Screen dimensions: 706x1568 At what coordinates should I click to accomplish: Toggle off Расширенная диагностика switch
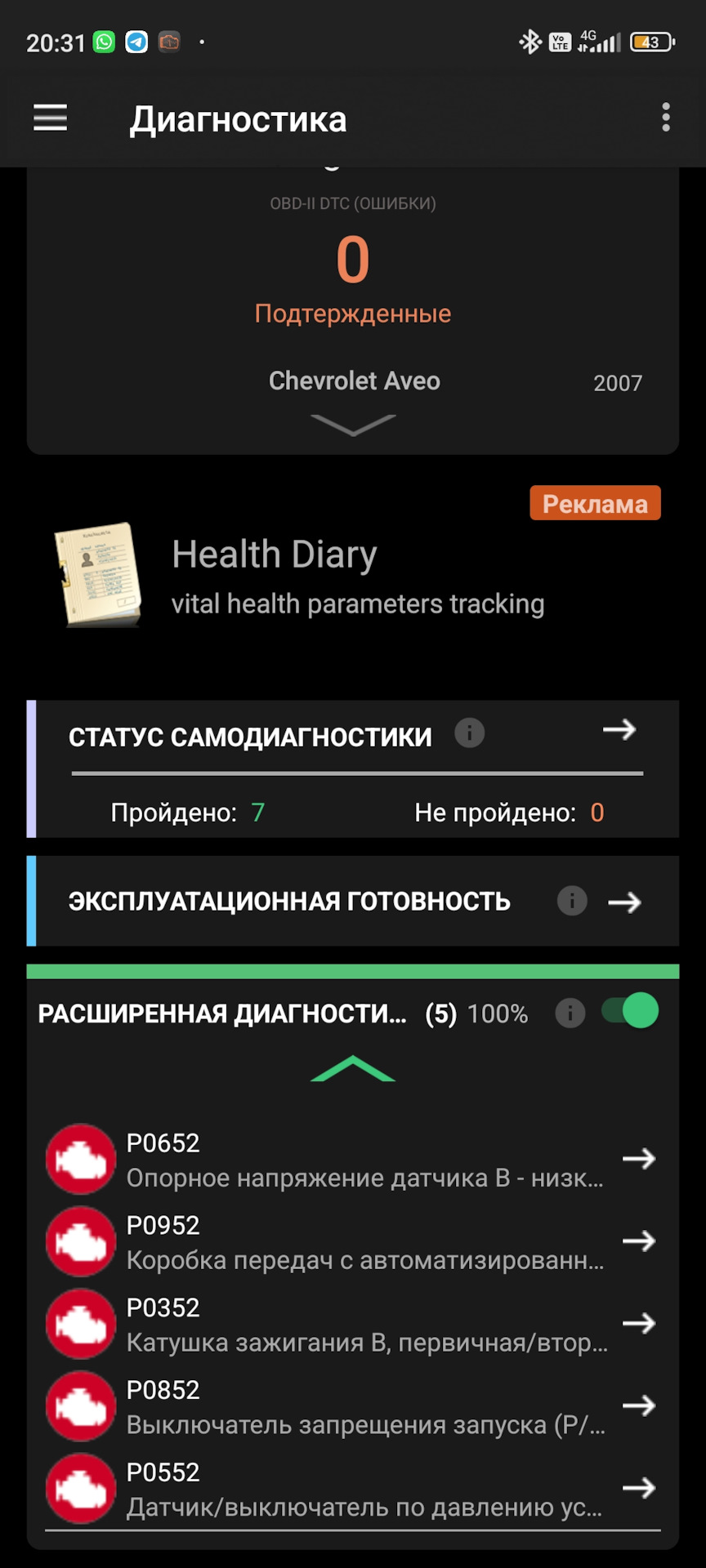pos(631,1011)
